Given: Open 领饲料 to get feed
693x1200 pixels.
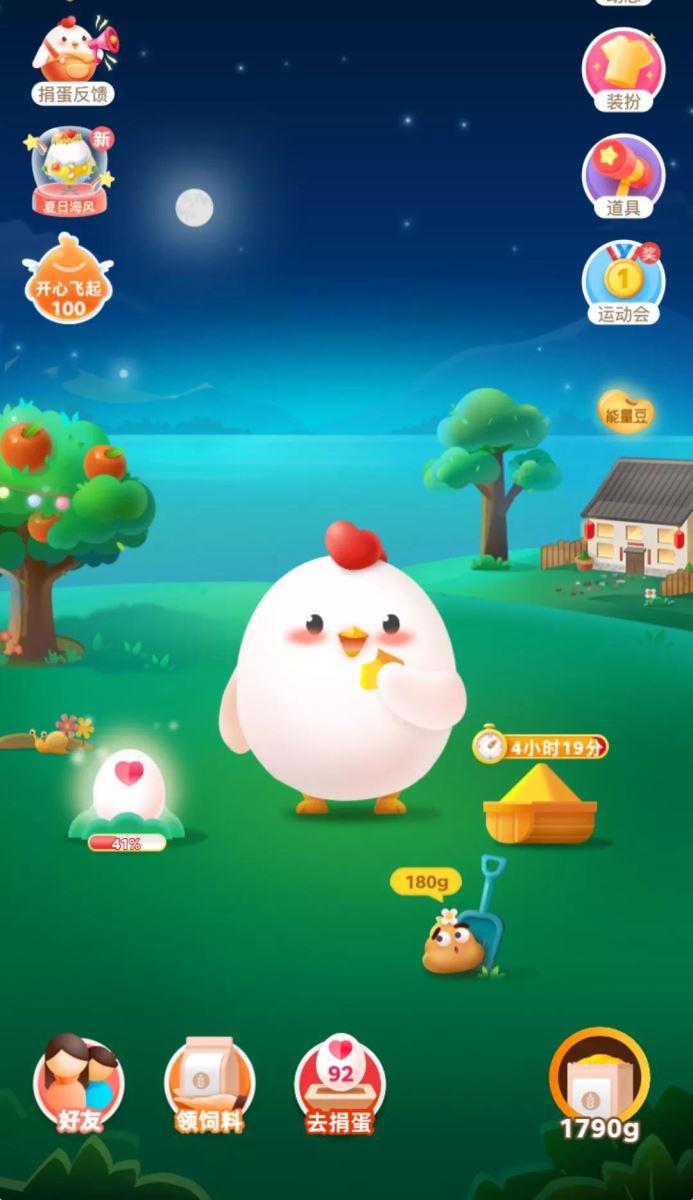Looking at the screenshot, I should [210, 1086].
